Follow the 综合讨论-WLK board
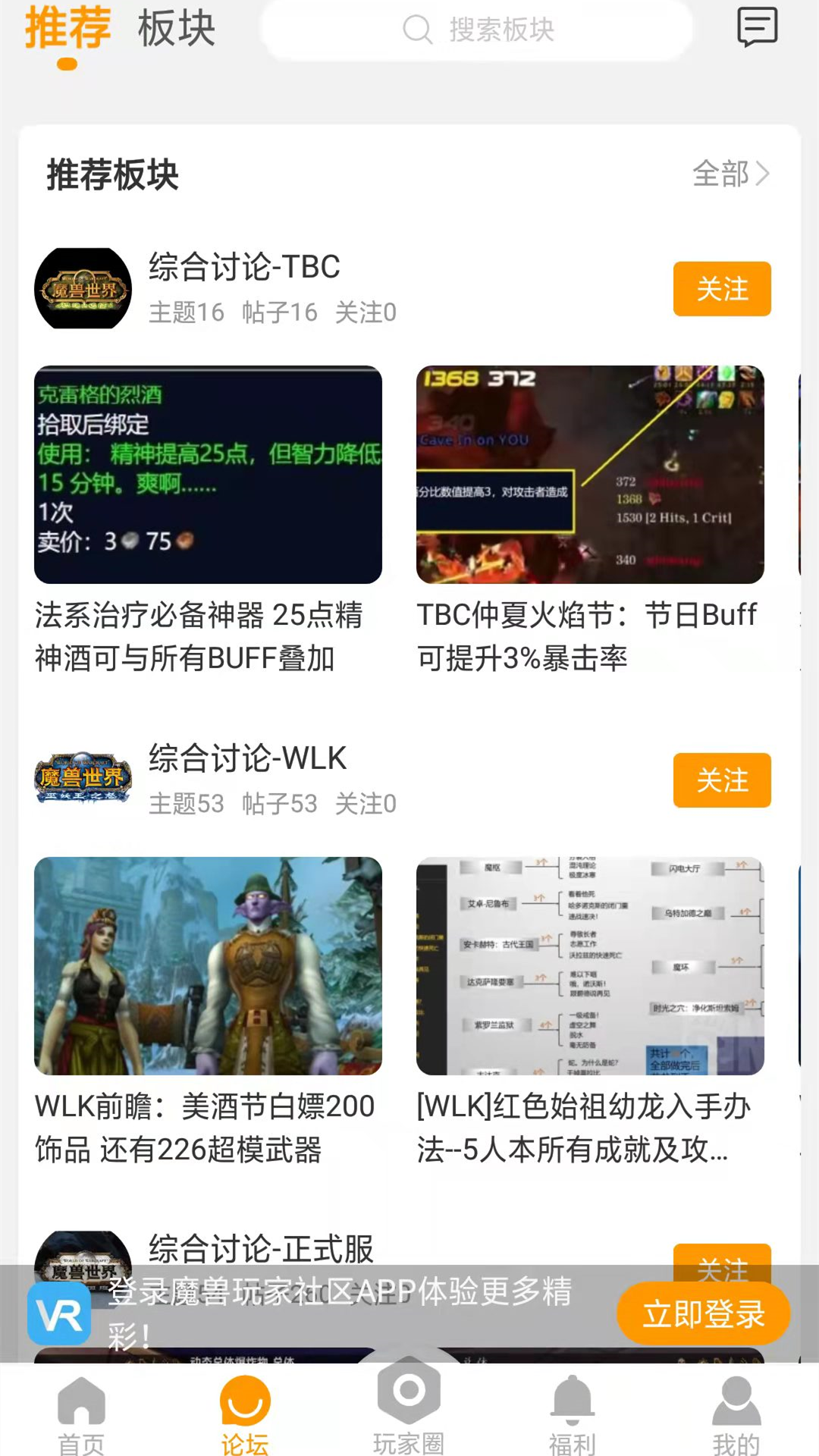 pos(721,780)
